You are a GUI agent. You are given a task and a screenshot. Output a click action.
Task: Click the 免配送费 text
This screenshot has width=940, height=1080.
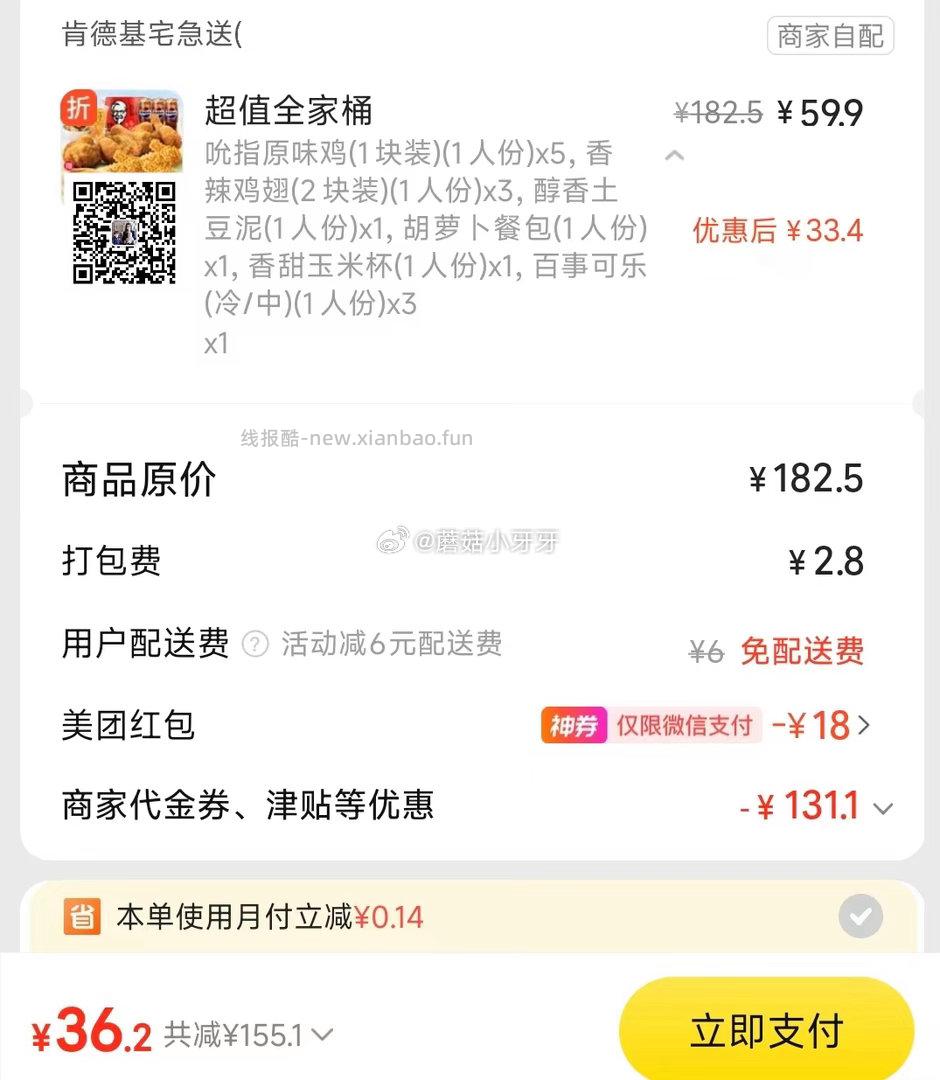(802, 652)
